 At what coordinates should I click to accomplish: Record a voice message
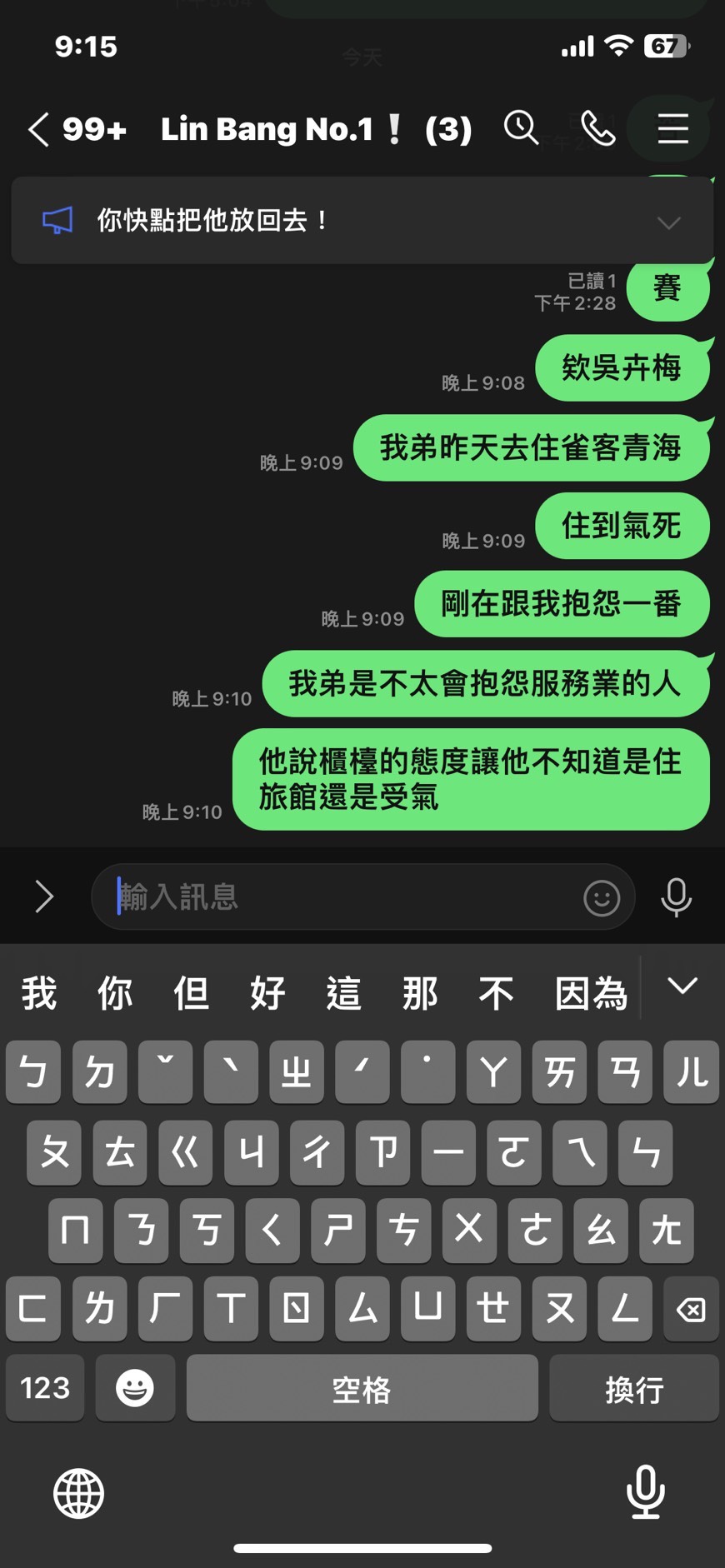[676, 897]
